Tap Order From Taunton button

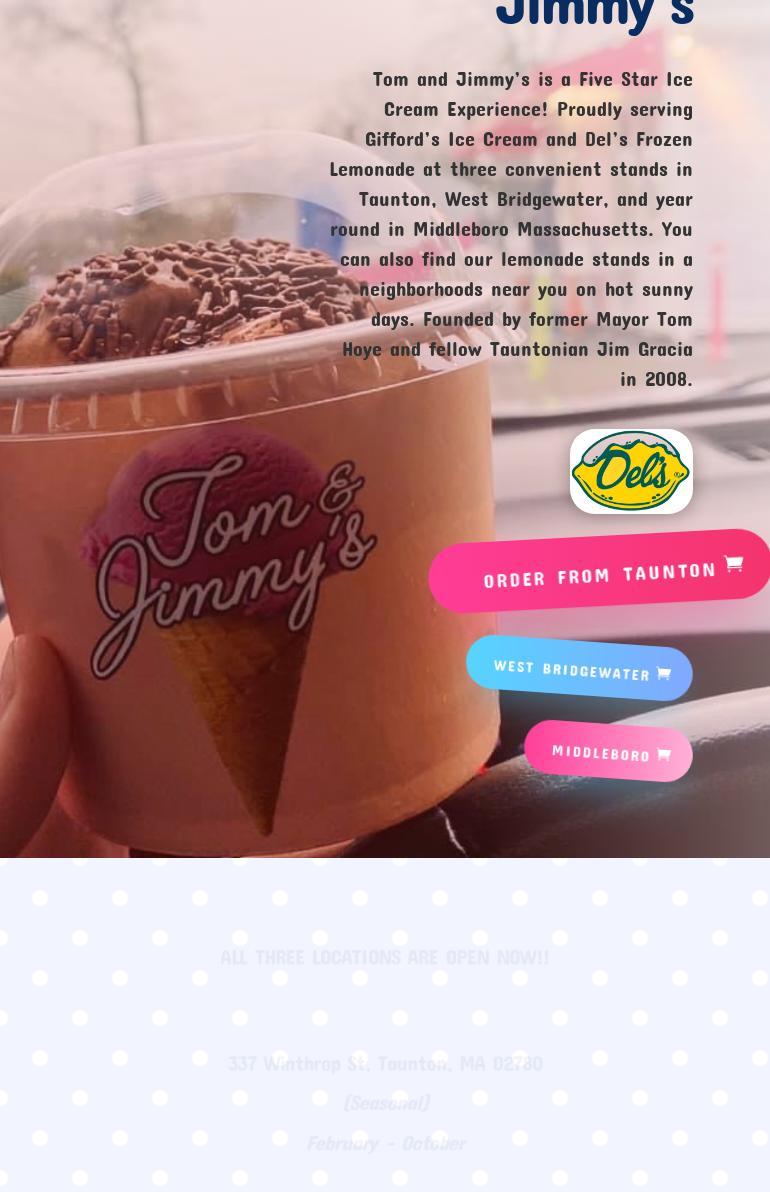tap(600, 572)
